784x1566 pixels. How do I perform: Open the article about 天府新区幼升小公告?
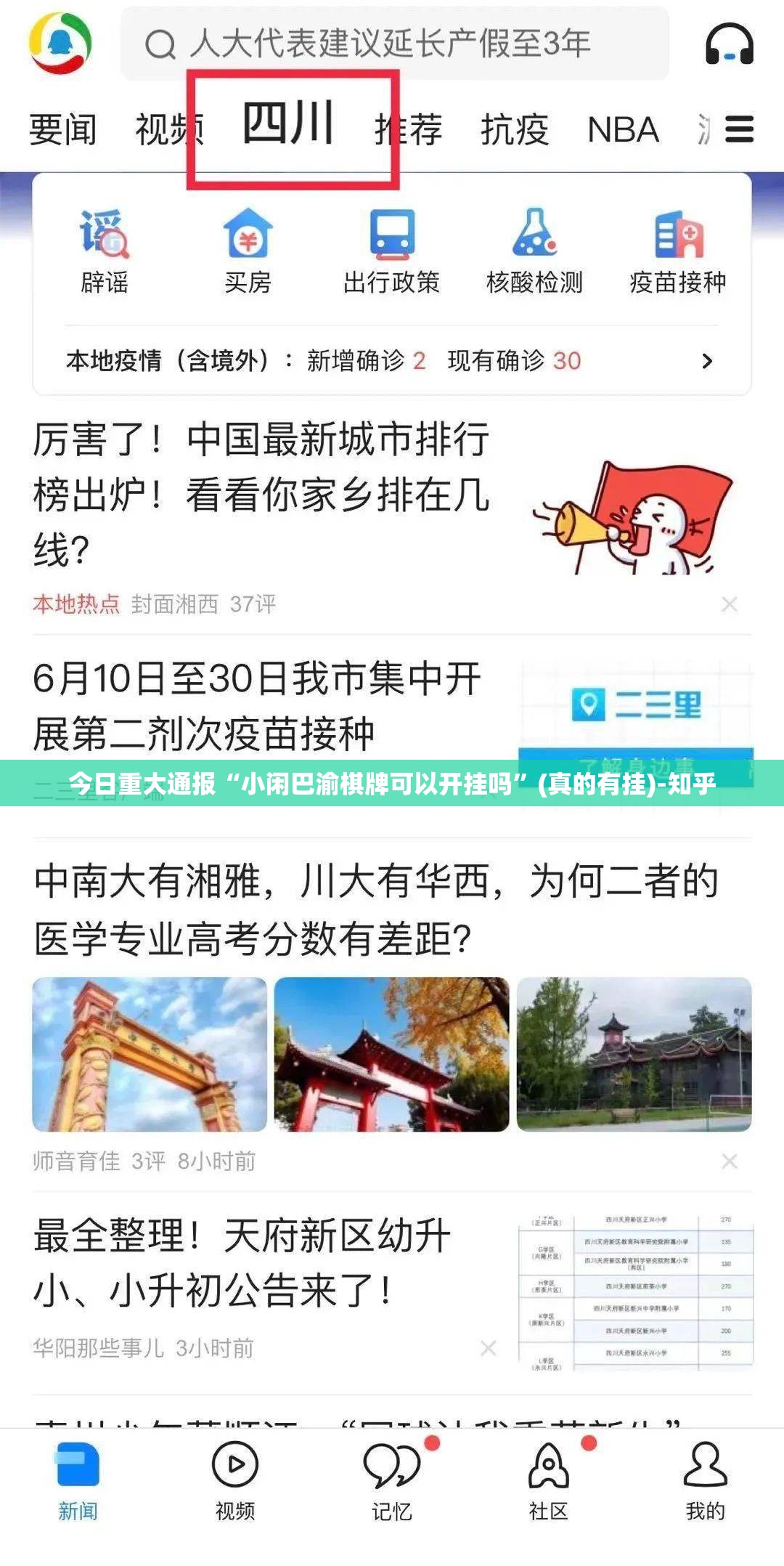tap(243, 1264)
